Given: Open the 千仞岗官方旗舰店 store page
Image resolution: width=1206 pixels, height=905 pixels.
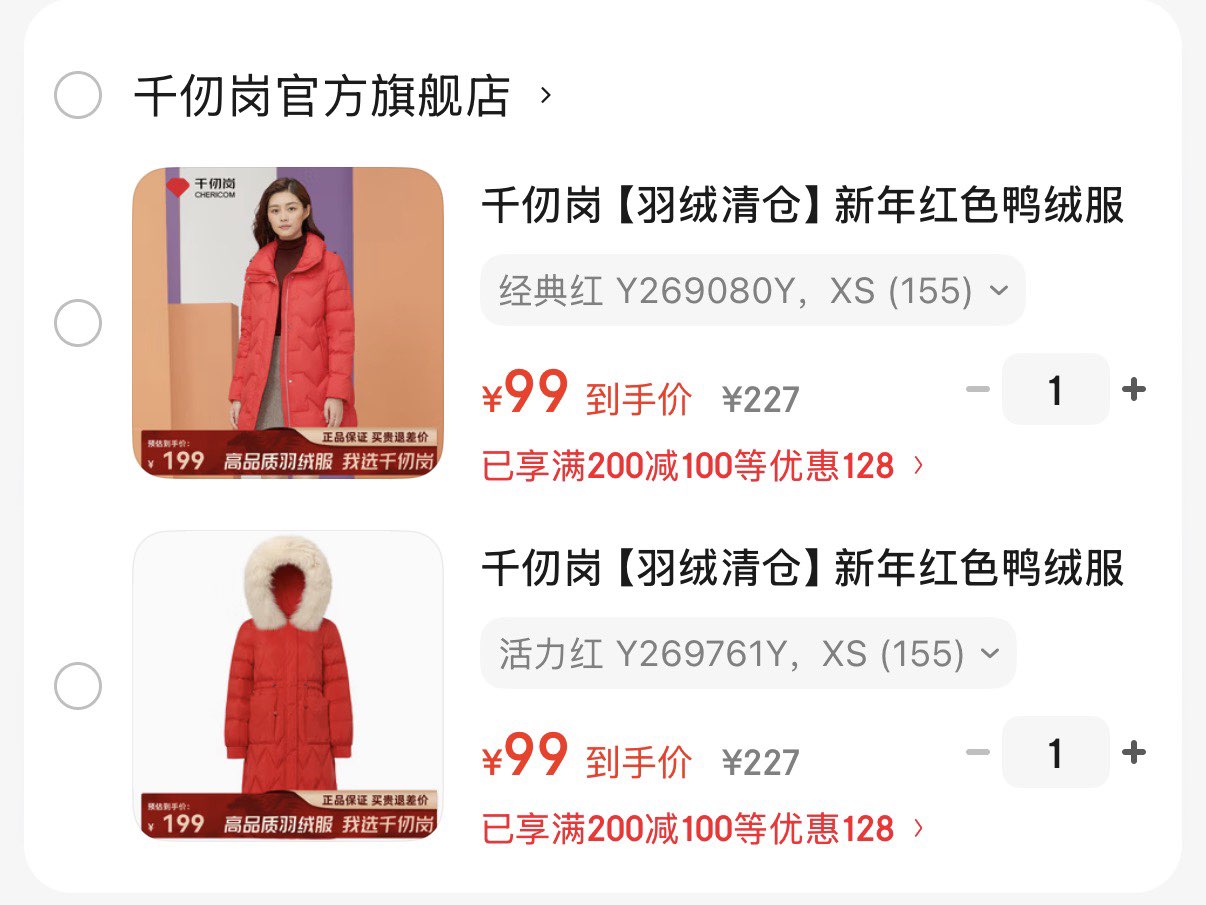Looking at the screenshot, I should pyautogui.click(x=322, y=96).
